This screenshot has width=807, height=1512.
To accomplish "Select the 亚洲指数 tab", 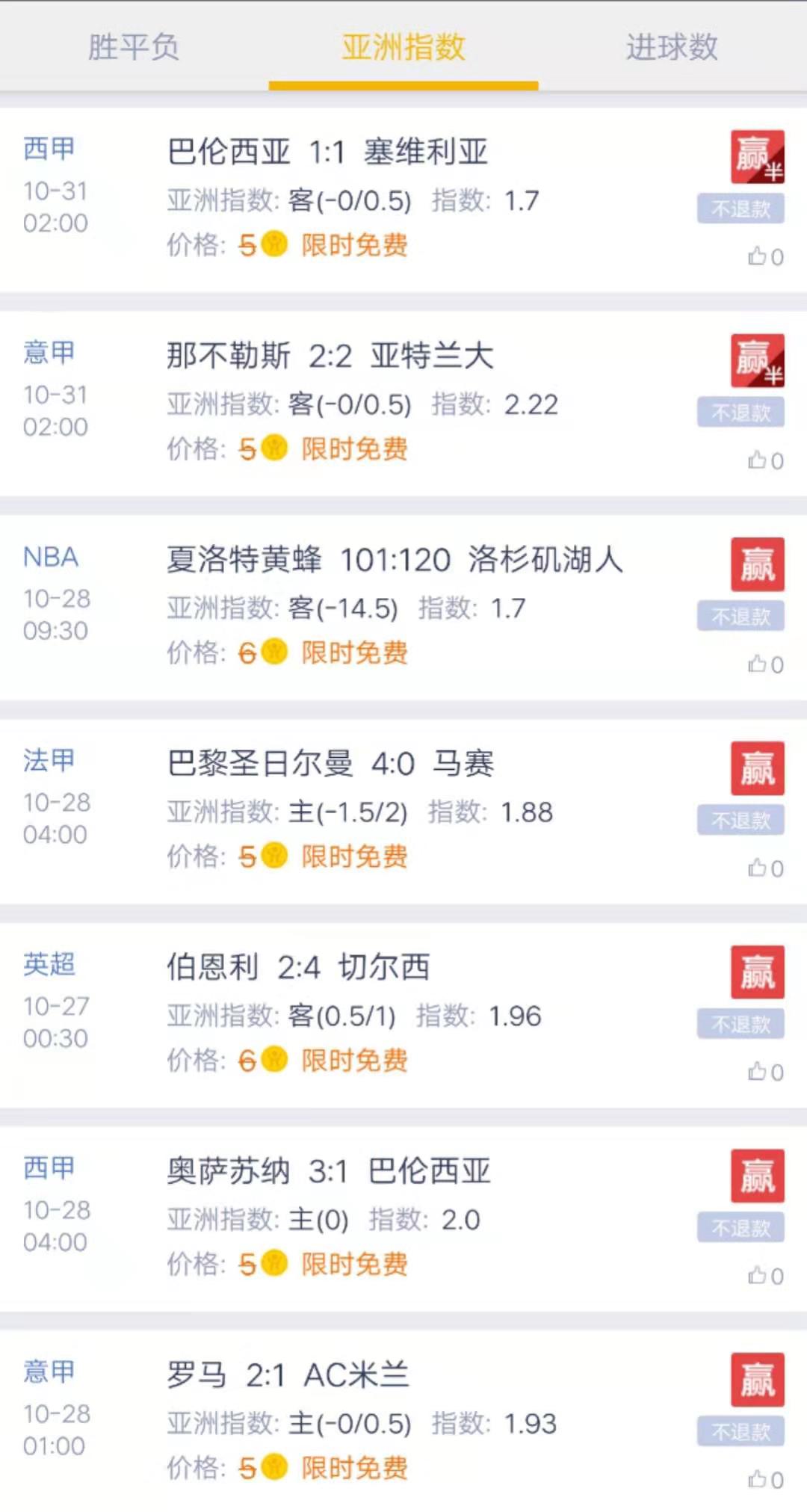I will click(x=403, y=47).
